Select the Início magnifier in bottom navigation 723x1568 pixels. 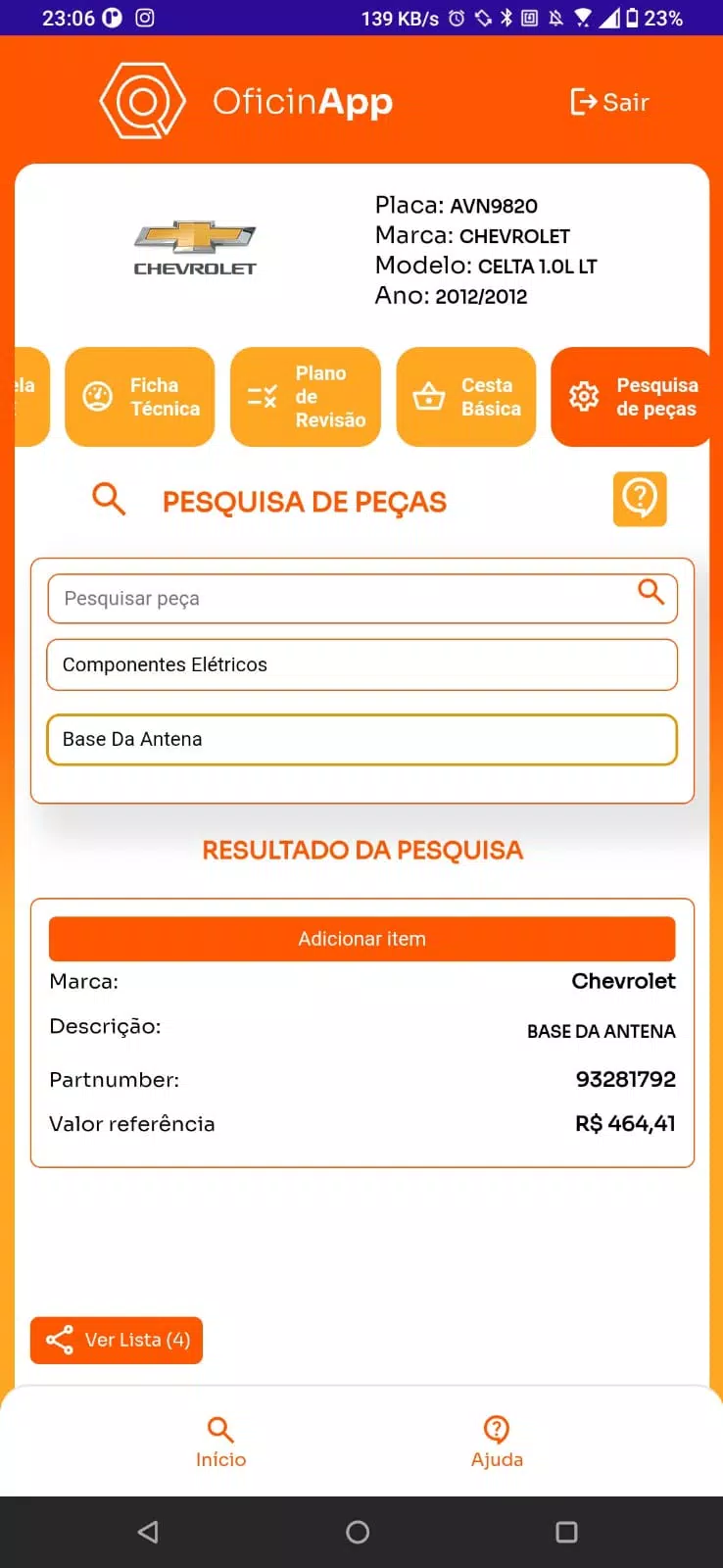coord(220,1430)
